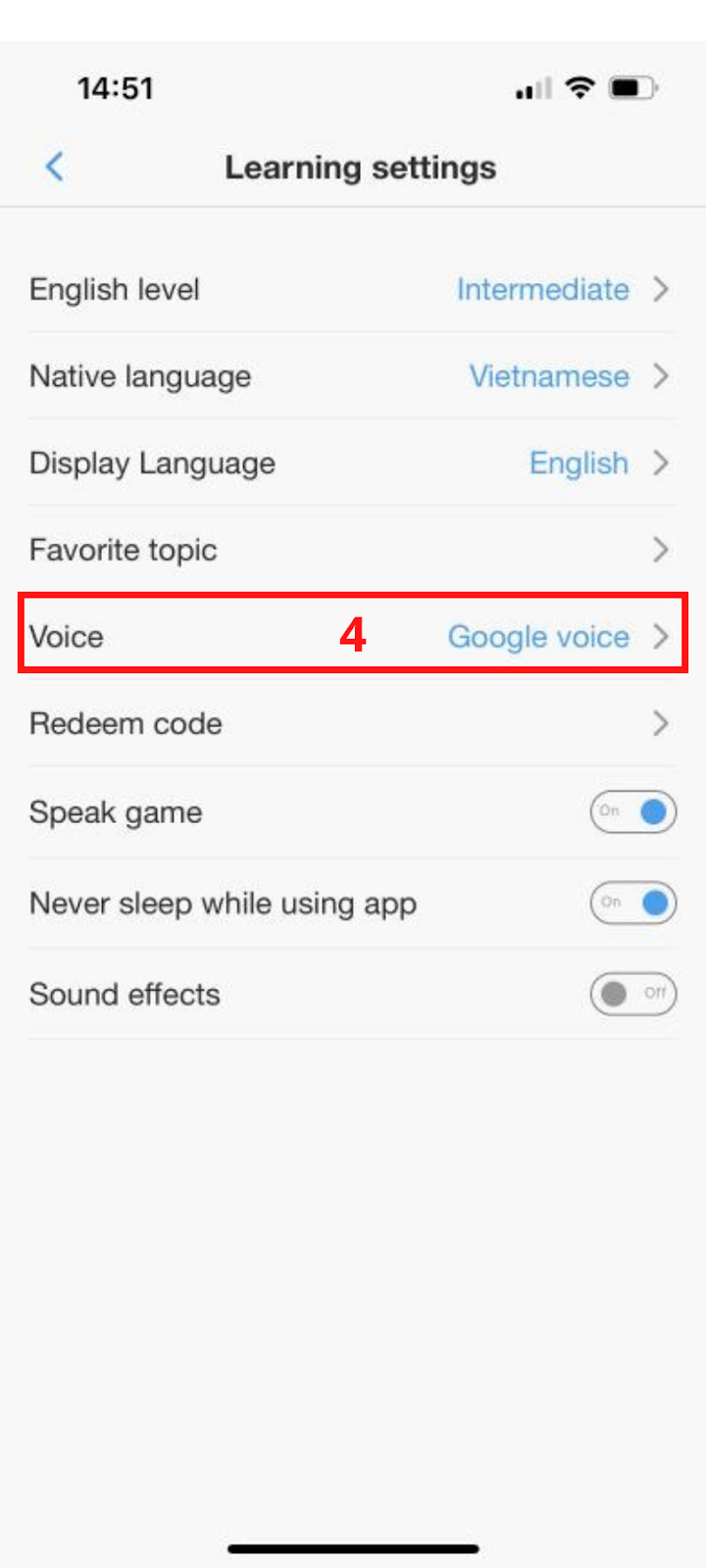Enable Sound effects
The height and width of the screenshot is (1568, 706).
point(632,994)
